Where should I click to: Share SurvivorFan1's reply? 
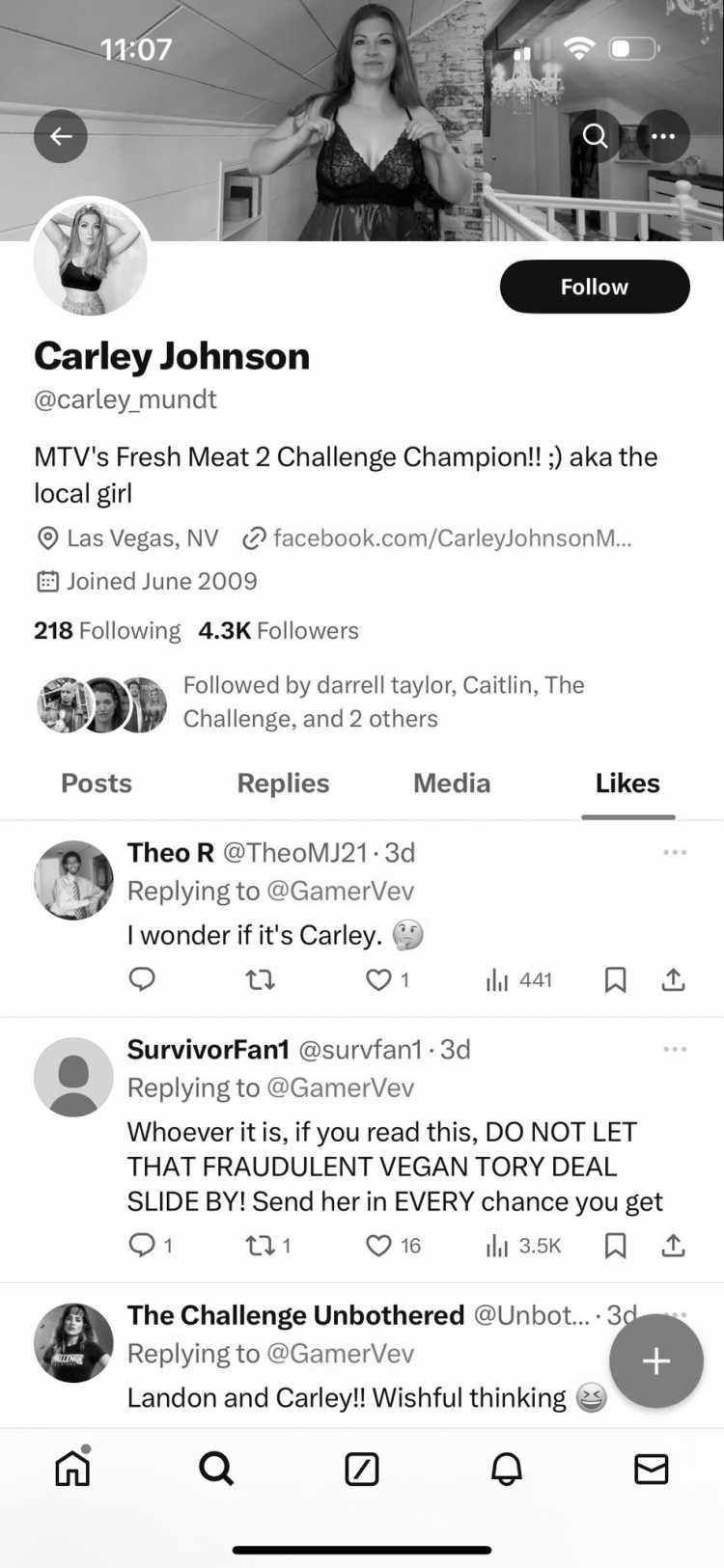tap(673, 1246)
